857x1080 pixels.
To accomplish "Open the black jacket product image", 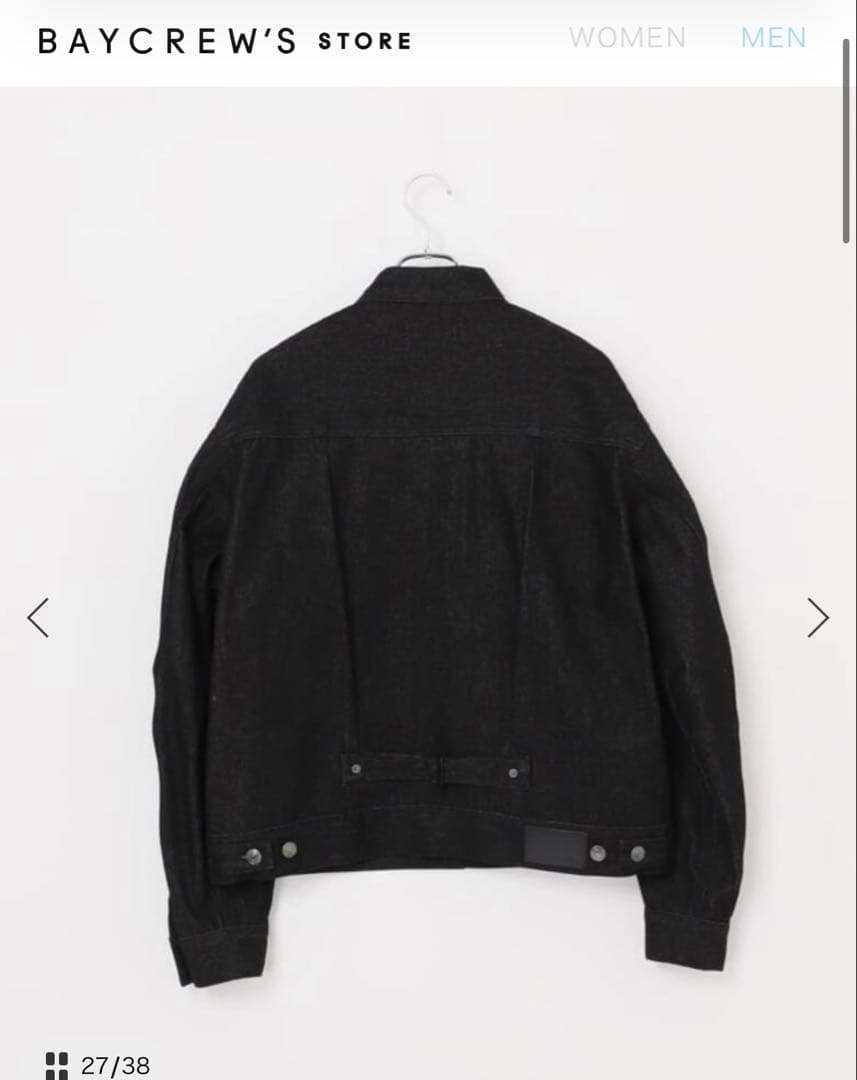I will click(450, 600).
